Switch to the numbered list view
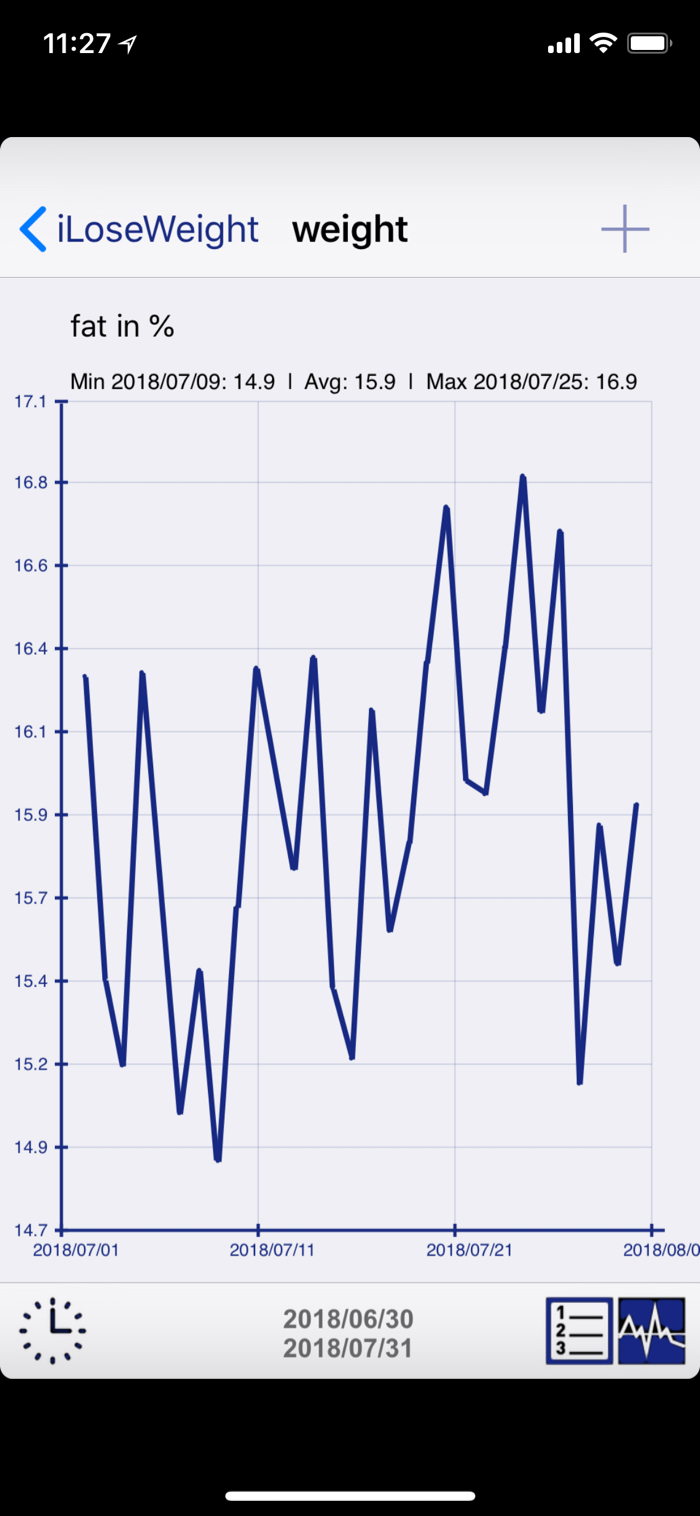 (x=579, y=1331)
